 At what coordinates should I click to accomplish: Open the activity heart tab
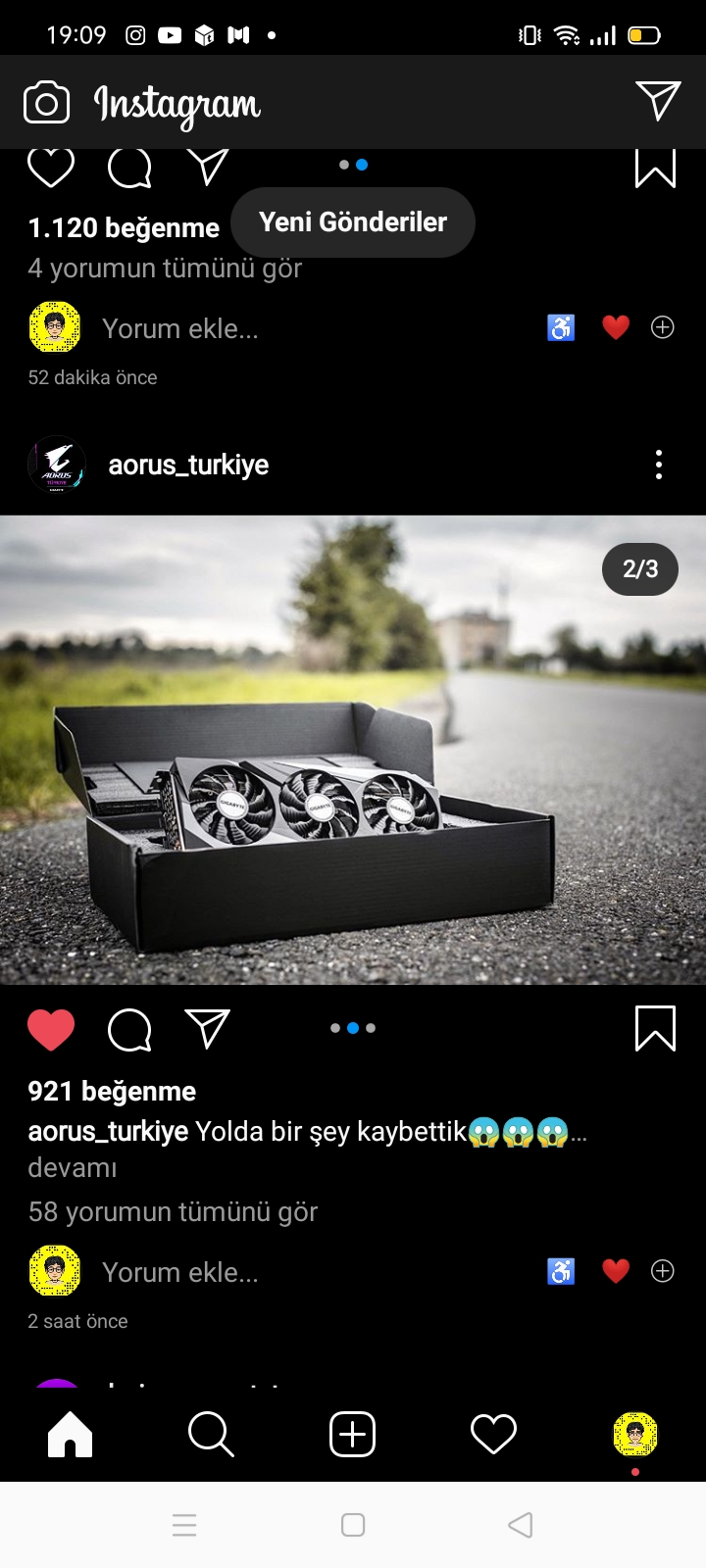coord(493,1435)
